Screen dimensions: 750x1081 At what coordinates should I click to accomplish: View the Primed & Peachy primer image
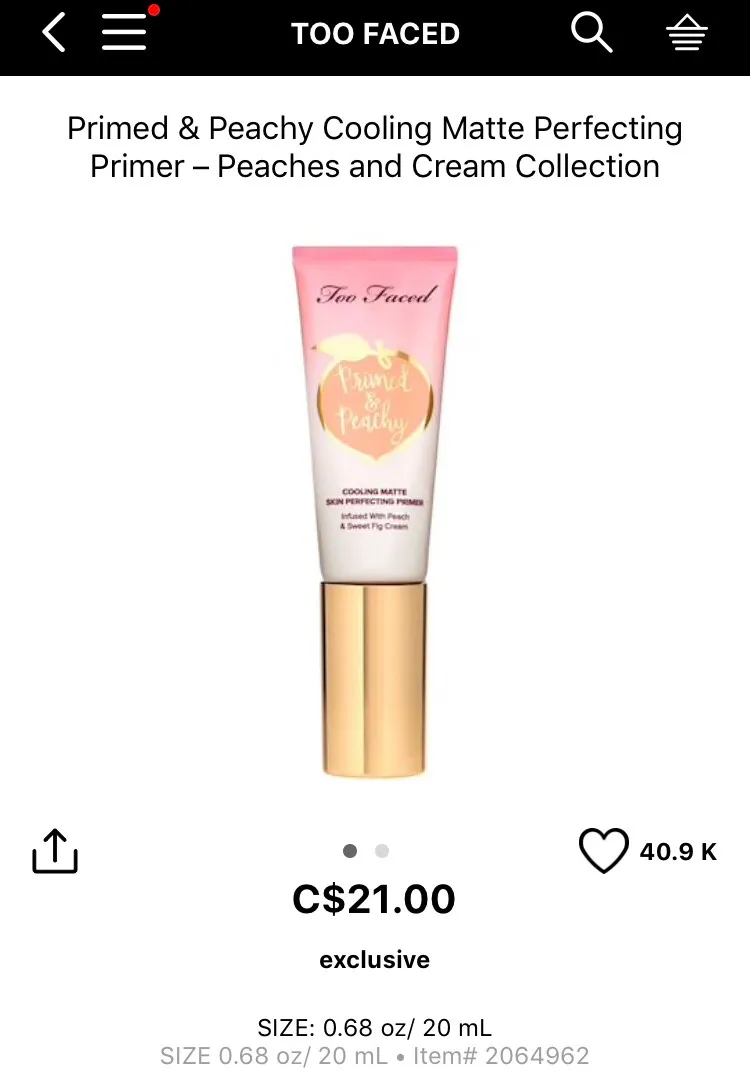click(x=375, y=510)
